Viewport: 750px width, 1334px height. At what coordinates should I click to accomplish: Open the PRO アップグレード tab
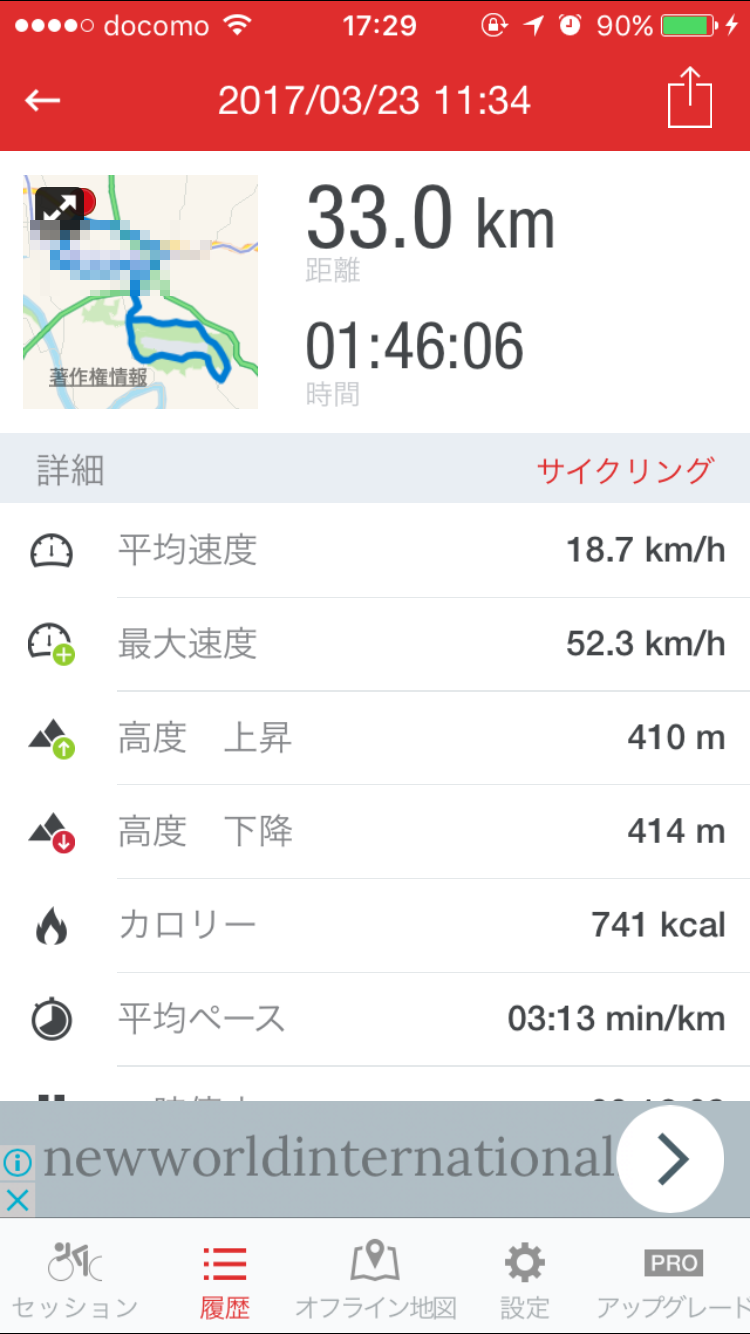674,1279
